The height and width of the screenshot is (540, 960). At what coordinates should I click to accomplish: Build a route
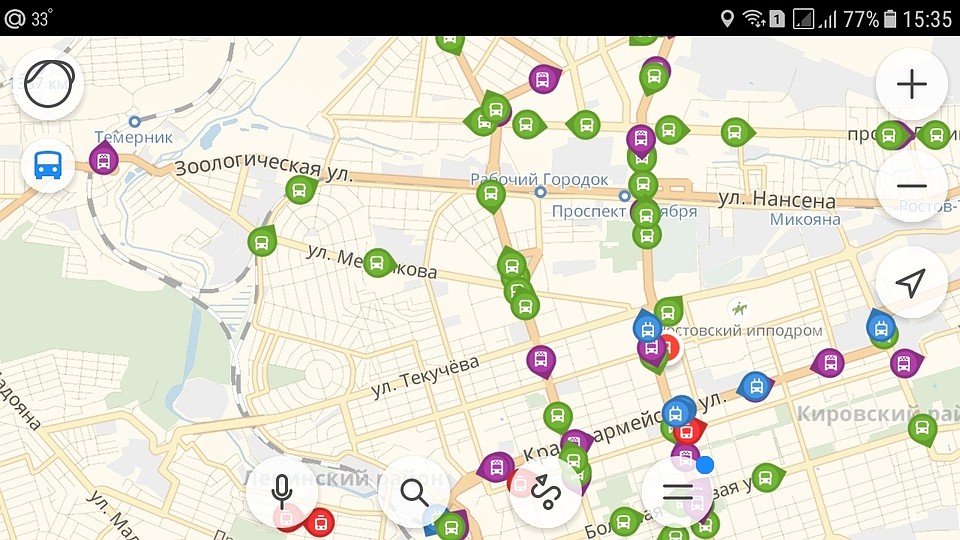546,491
